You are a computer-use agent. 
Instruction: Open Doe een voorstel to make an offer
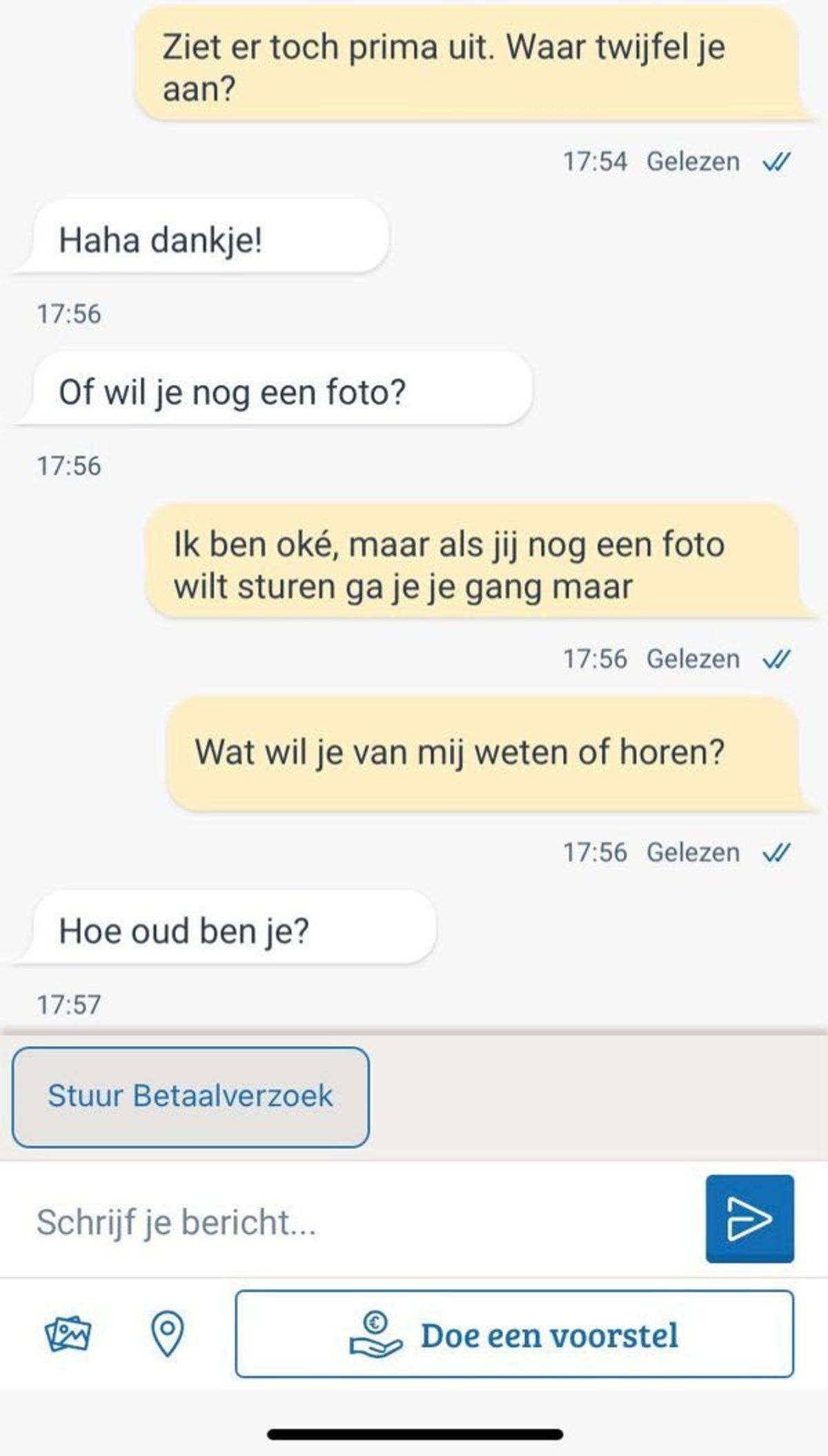(x=514, y=1334)
